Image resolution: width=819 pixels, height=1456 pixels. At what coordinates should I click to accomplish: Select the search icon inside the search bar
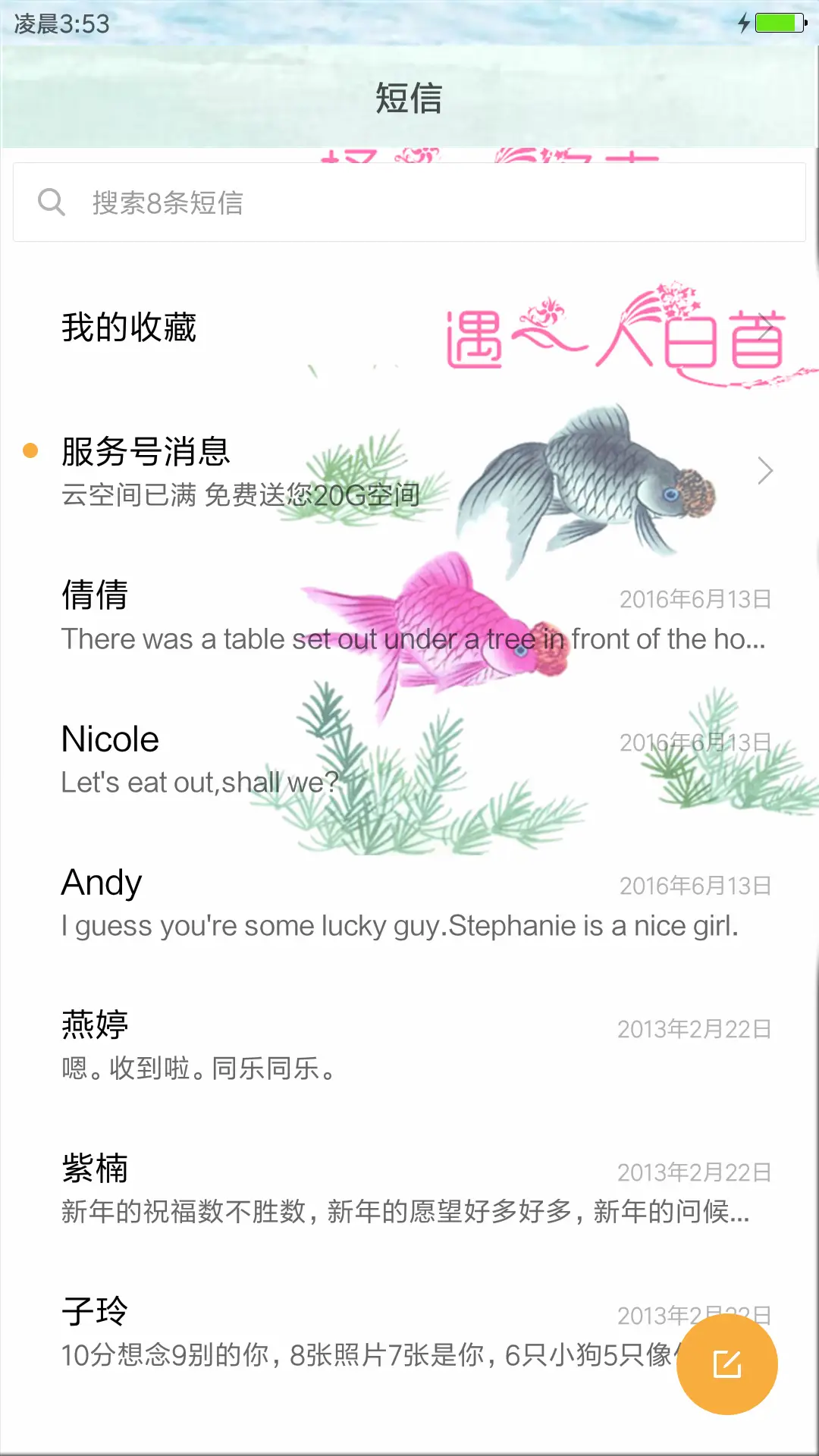click(51, 202)
